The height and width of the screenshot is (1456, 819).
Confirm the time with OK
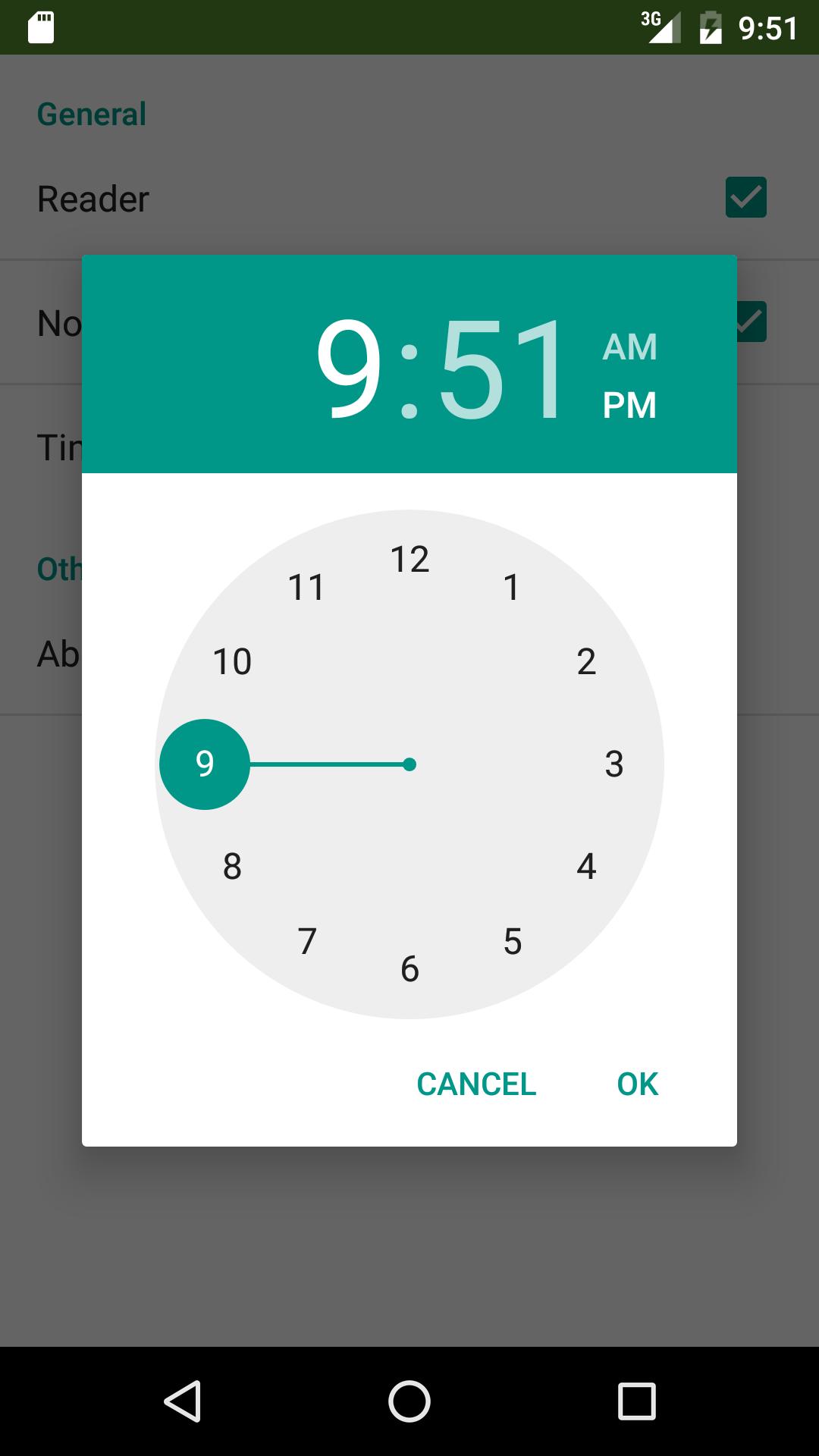(x=637, y=1084)
